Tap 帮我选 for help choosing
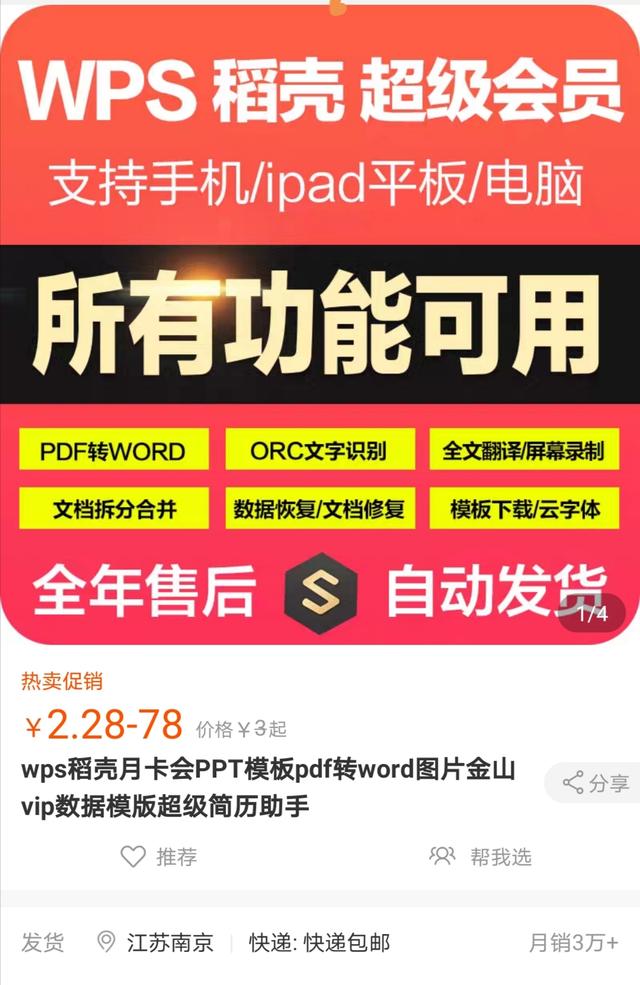Viewport: 640px width, 985px height. (x=480, y=856)
